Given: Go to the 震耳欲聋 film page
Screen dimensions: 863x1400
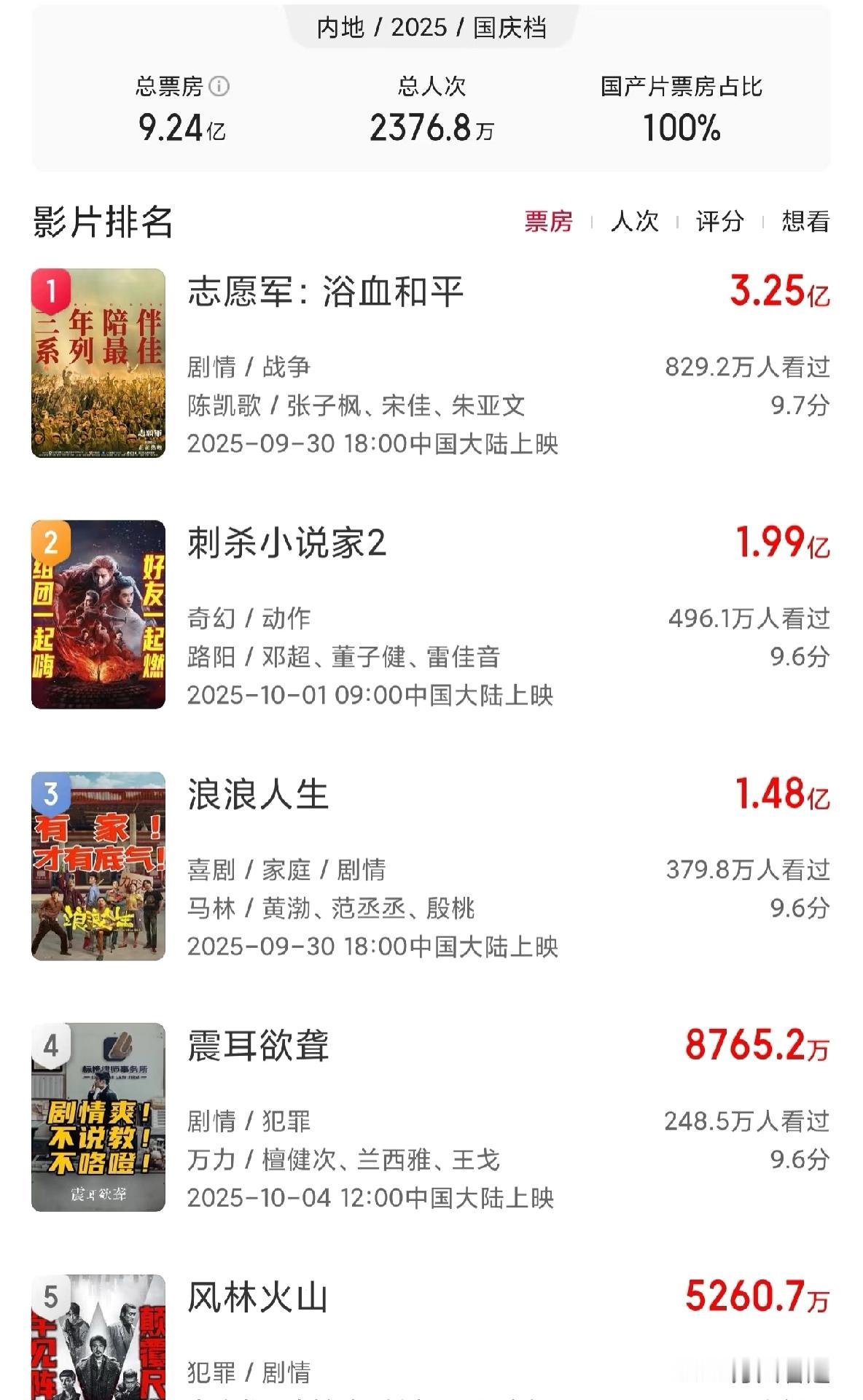Looking at the screenshot, I should click(x=258, y=1046).
